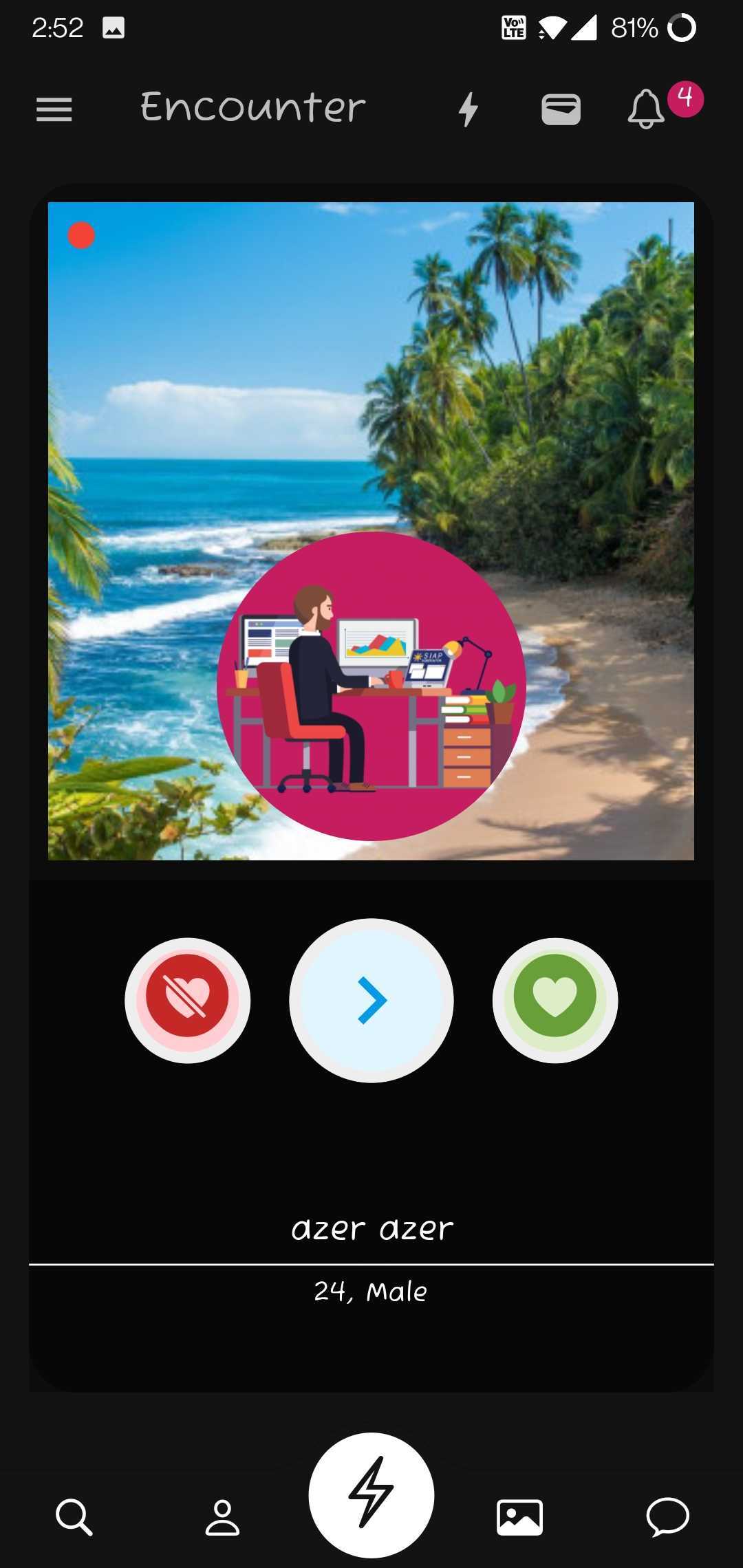Open azer azer's profile photo

pyautogui.click(x=371, y=530)
